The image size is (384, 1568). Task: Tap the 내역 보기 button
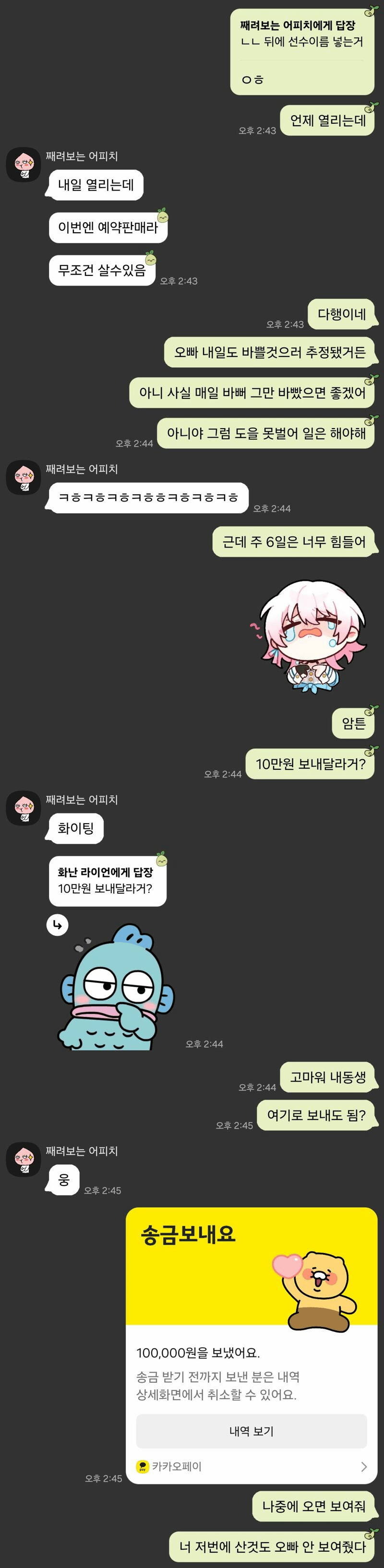pos(252,1431)
